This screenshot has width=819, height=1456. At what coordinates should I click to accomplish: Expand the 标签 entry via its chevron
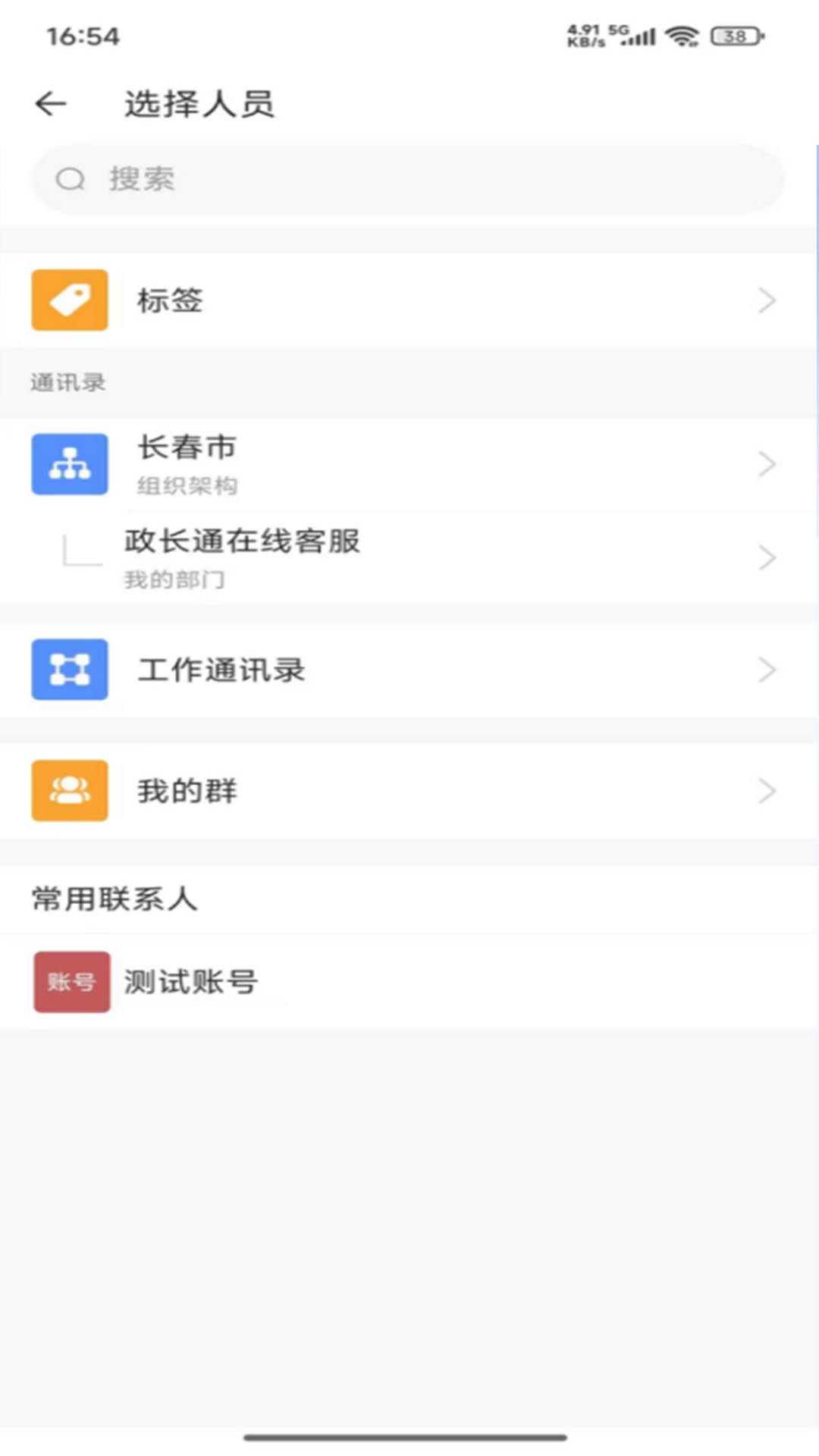click(767, 299)
